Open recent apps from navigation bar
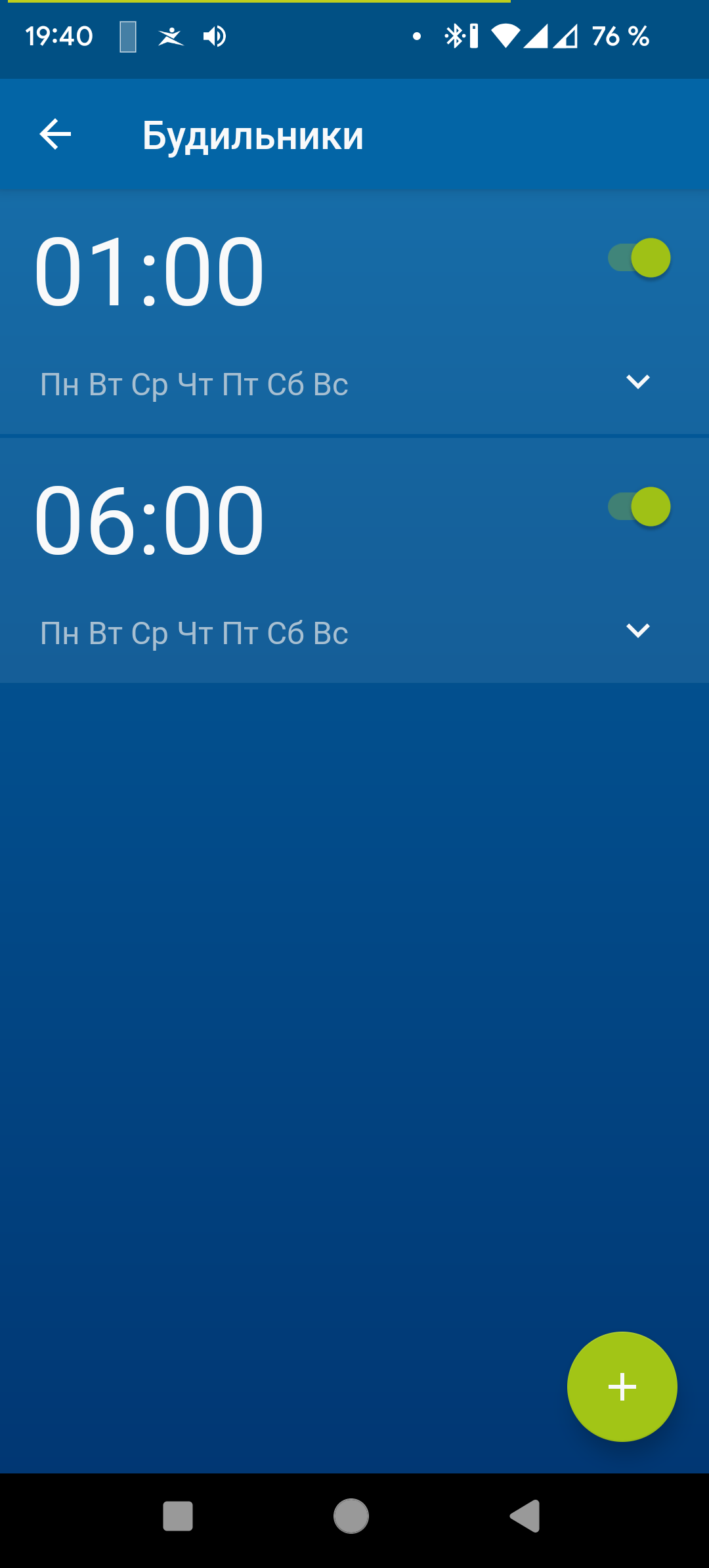This screenshot has height=1568, width=709. pos(178,1516)
